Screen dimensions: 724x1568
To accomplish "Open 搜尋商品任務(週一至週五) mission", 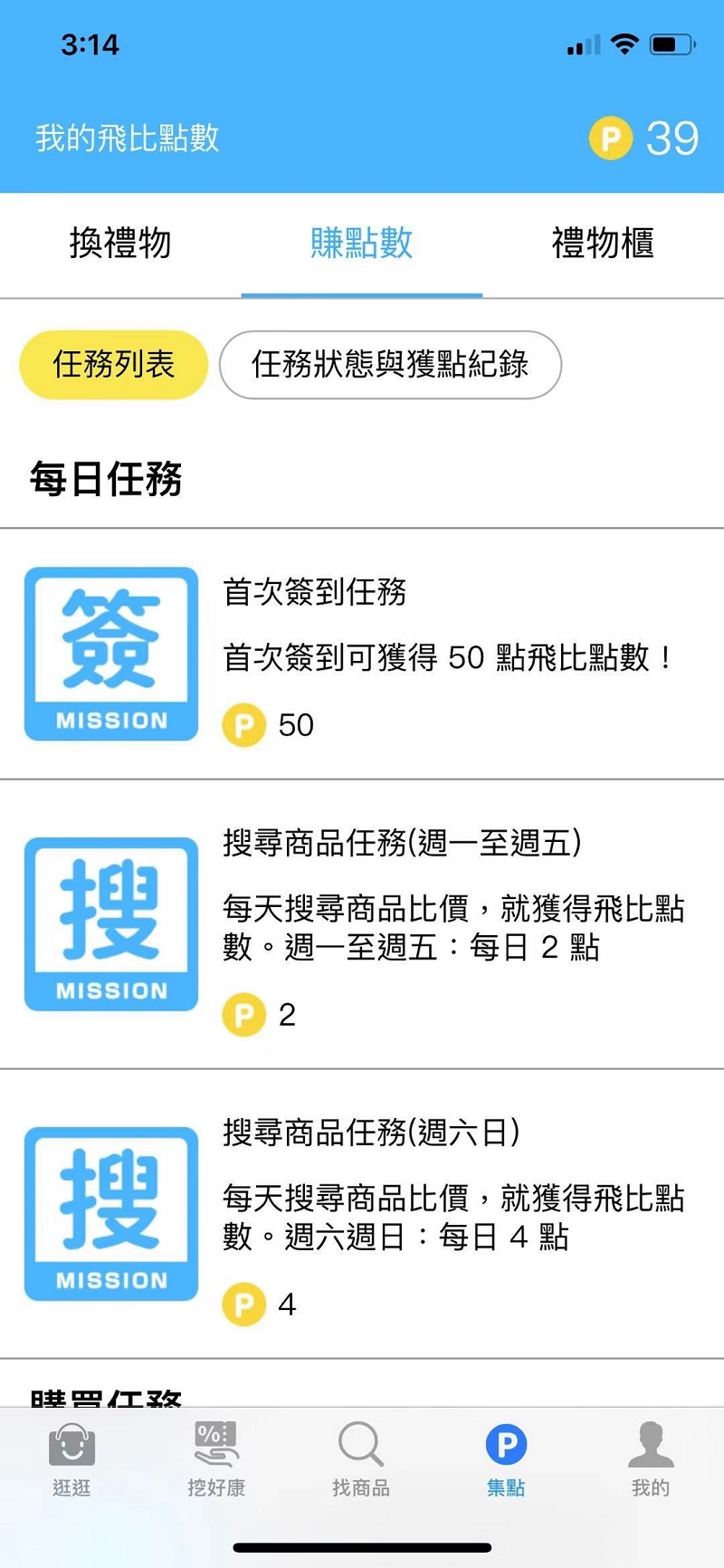I will pyautogui.click(x=362, y=925).
